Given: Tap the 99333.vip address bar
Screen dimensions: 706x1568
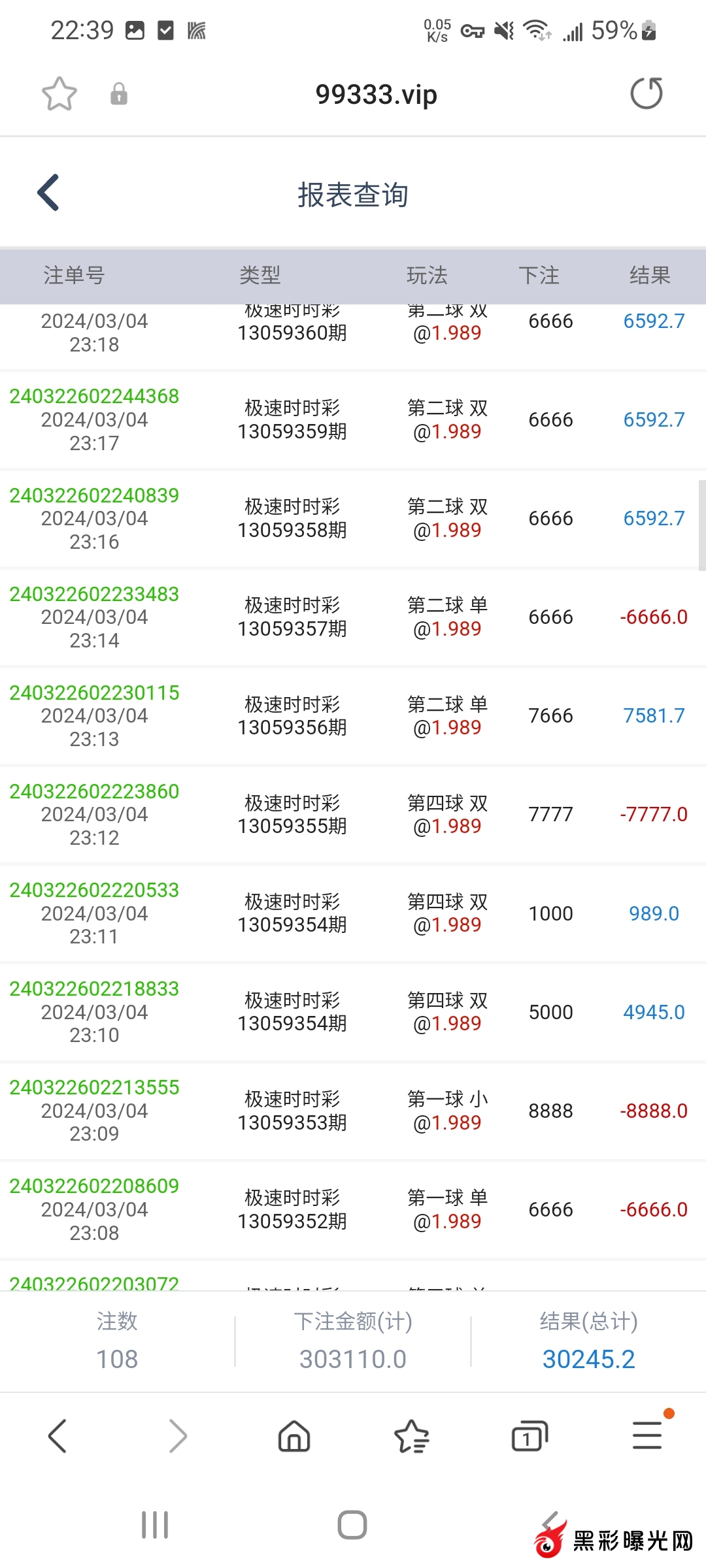Looking at the screenshot, I should pos(376,94).
